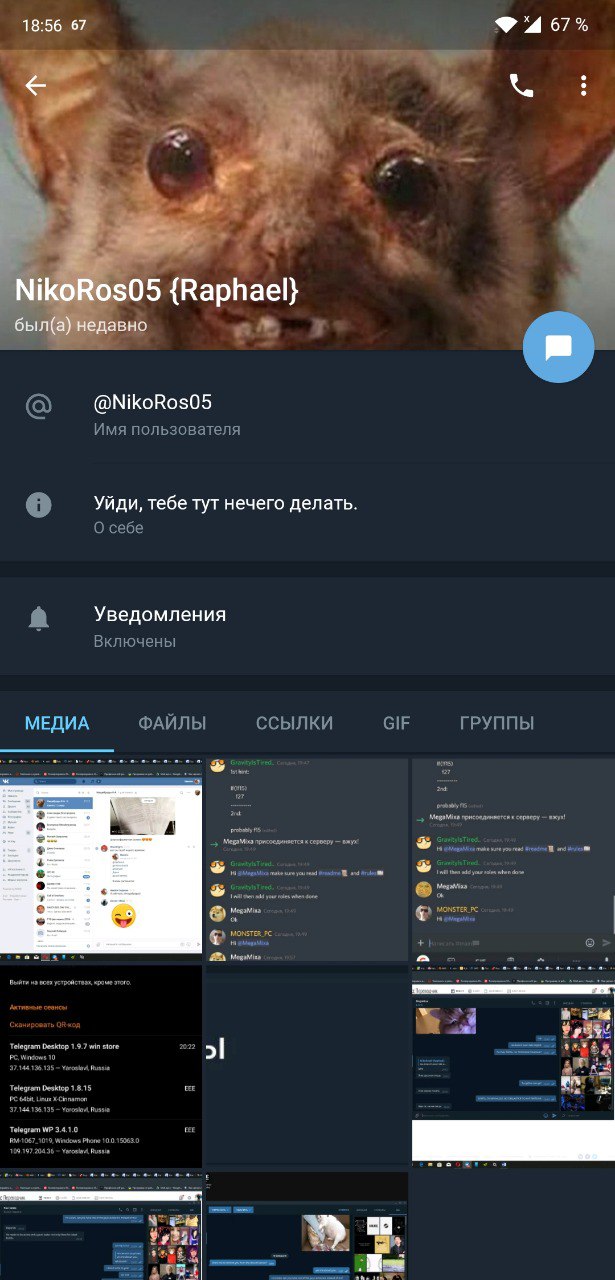Image resolution: width=615 pixels, height=1280 pixels.
Task: Switch to the ГРУППЫ tab
Action: [x=496, y=723]
